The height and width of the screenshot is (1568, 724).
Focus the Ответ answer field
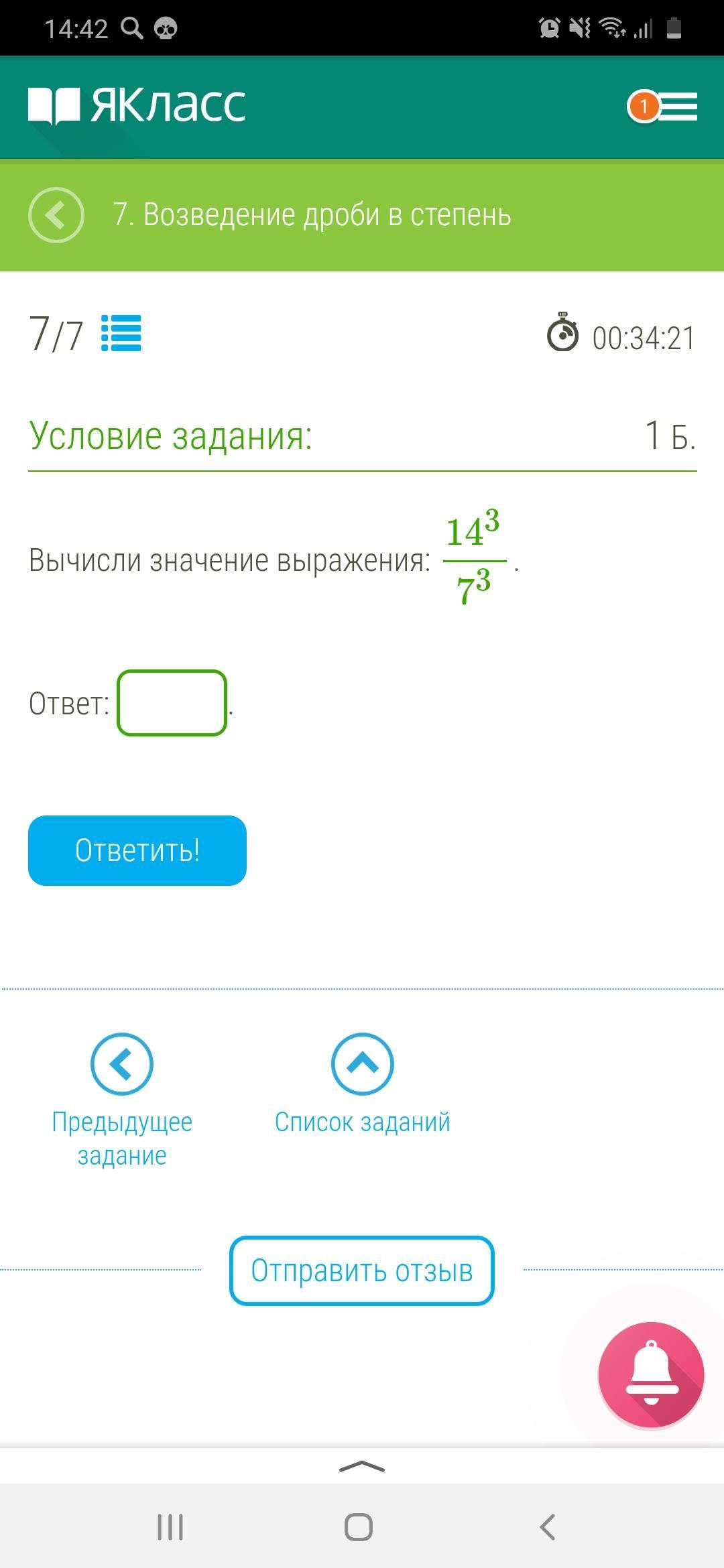click(x=172, y=703)
